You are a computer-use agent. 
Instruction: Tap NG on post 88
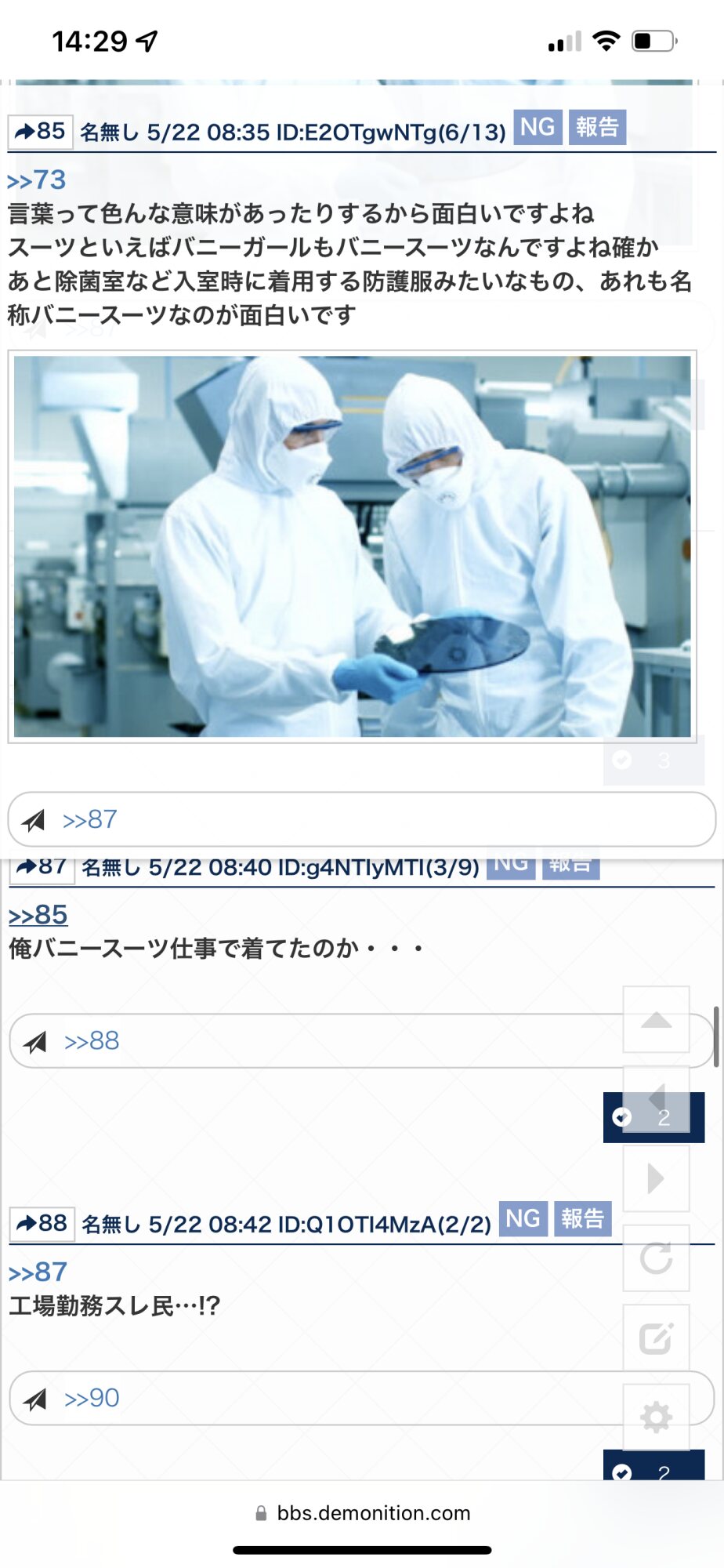pos(523,1218)
